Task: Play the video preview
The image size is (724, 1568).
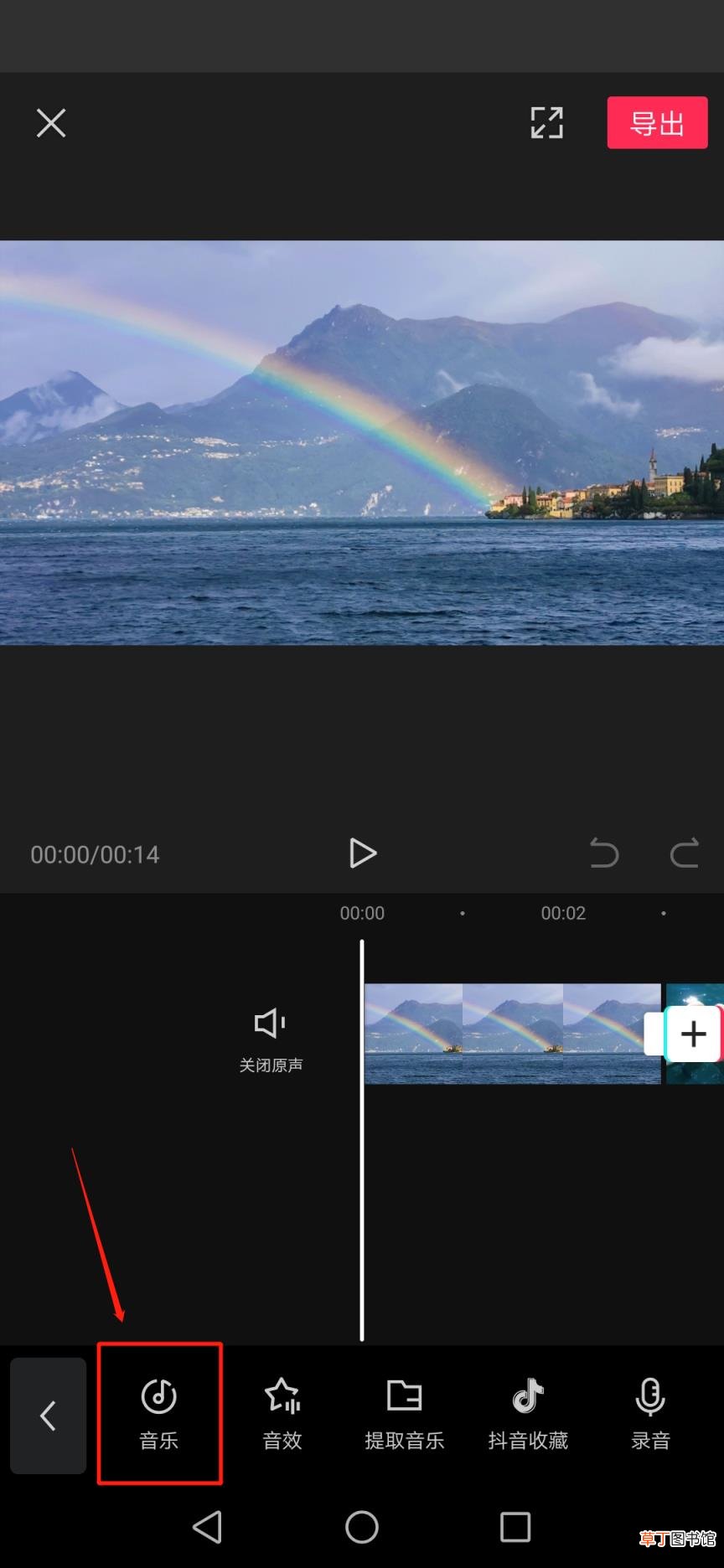Action: pyautogui.click(x=362, y=854)
